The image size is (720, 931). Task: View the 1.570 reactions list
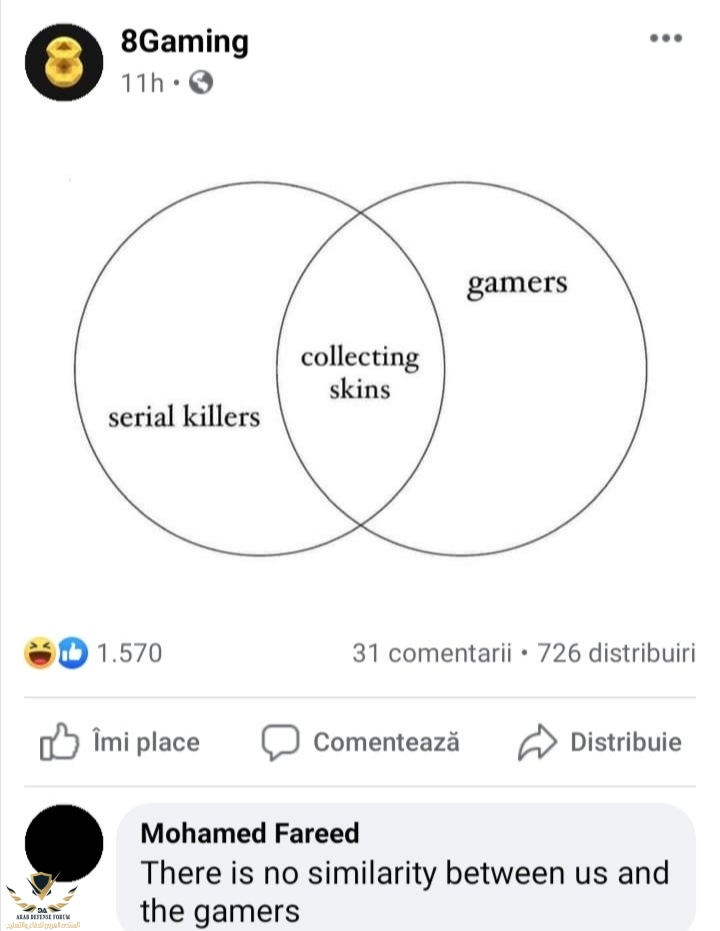pyautogui.click(x=94, y=654)
